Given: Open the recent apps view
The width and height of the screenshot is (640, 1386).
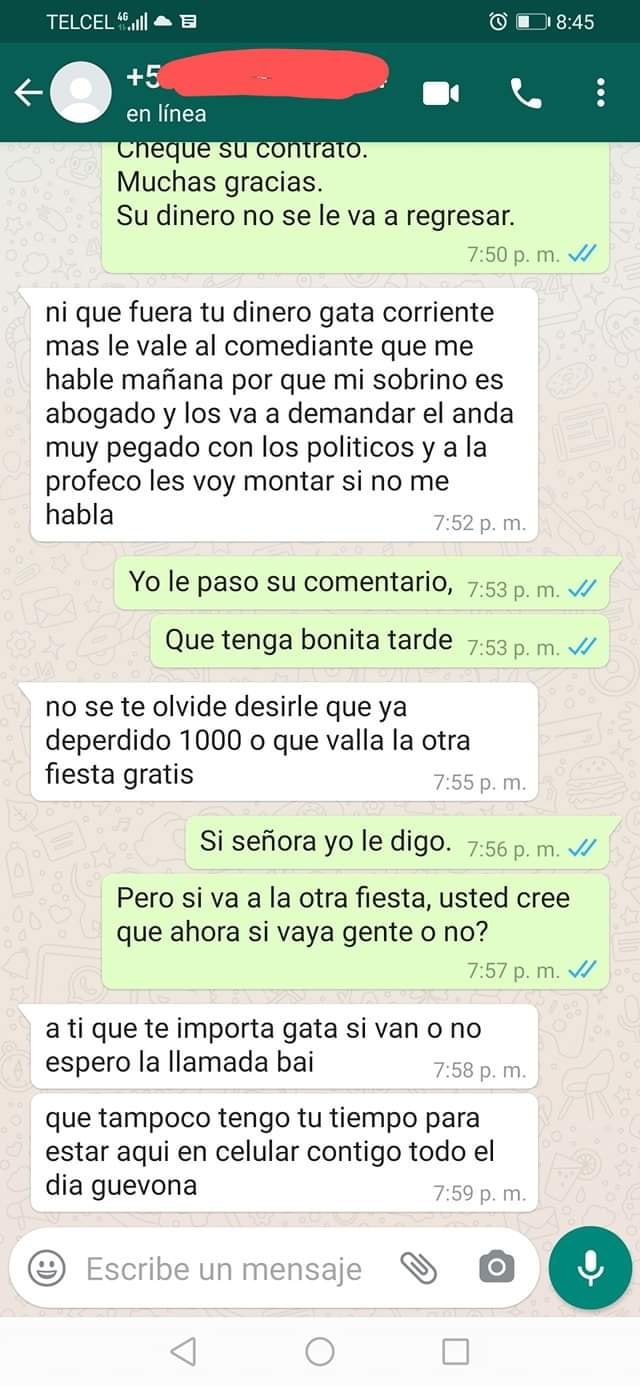Looking at the screenshot, I should tap(455, 1352).
